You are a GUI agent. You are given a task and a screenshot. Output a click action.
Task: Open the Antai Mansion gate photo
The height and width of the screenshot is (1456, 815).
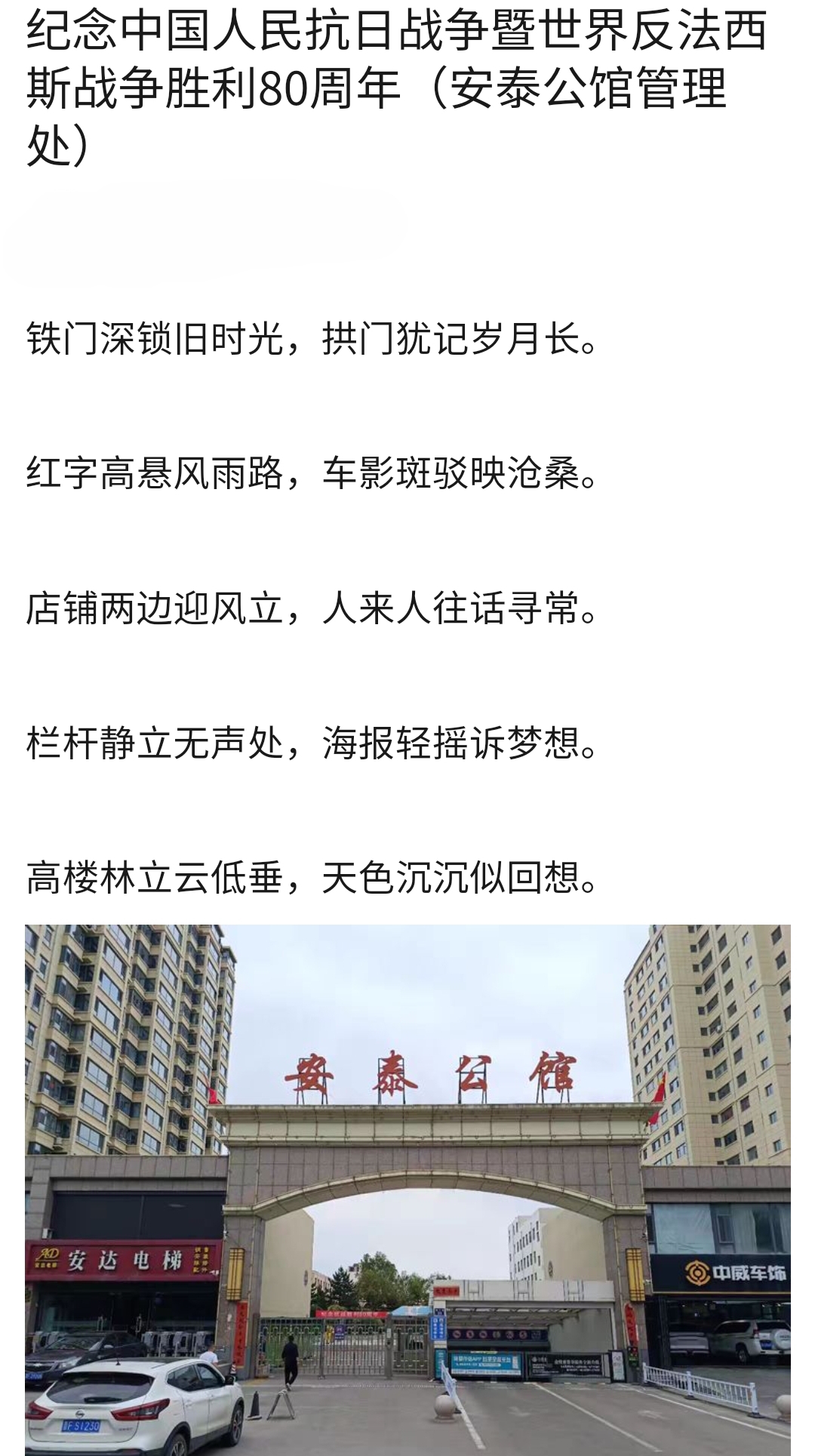407,1189
